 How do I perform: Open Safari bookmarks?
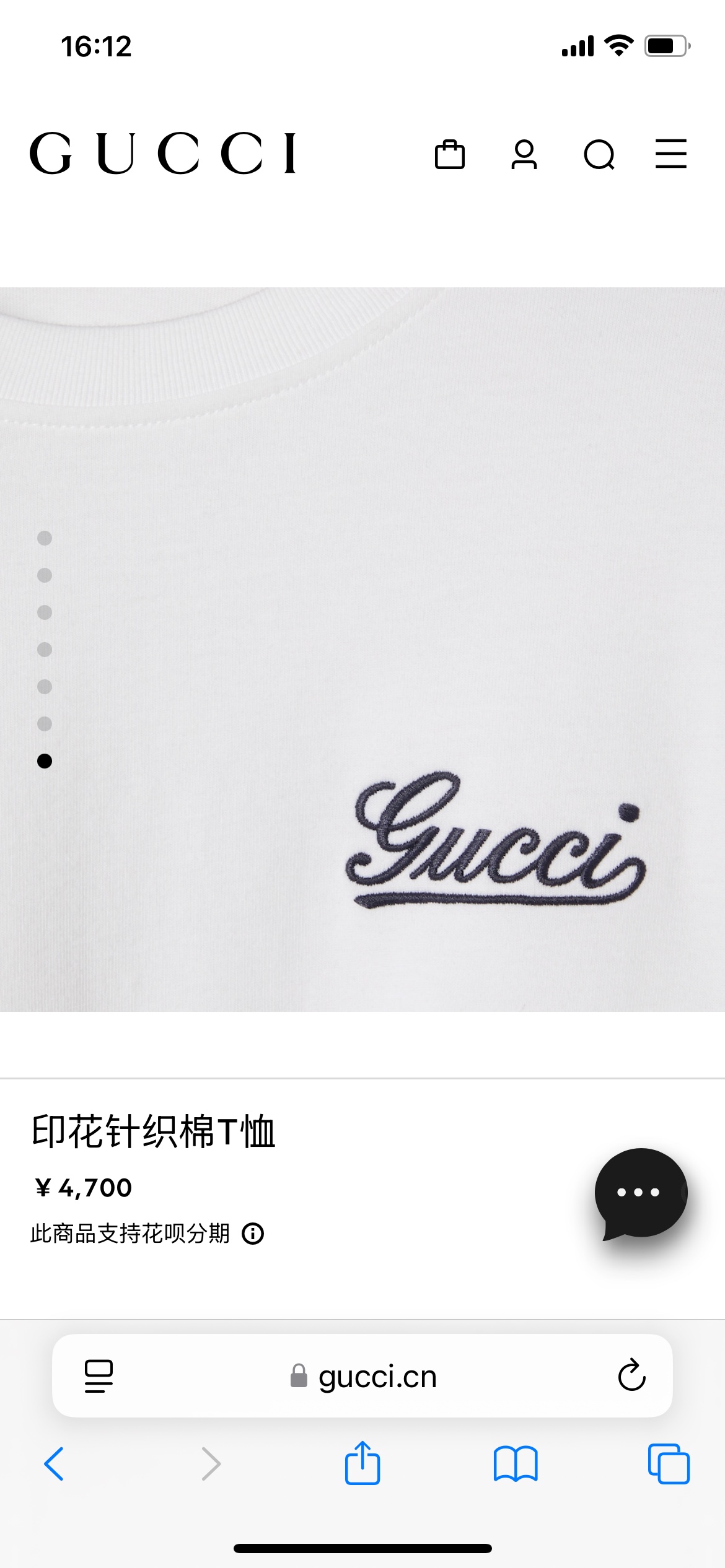(x=516, y=1464)
